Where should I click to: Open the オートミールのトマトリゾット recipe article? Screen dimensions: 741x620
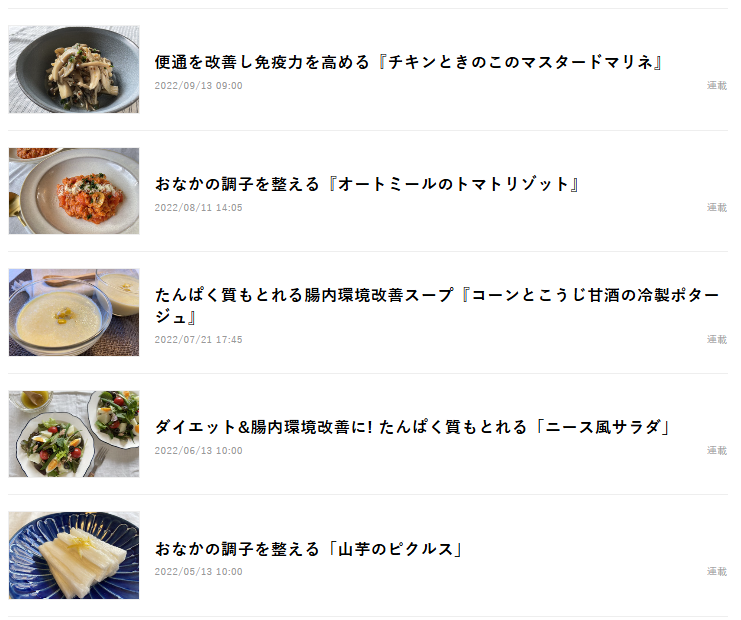click(x=367, y=184)
